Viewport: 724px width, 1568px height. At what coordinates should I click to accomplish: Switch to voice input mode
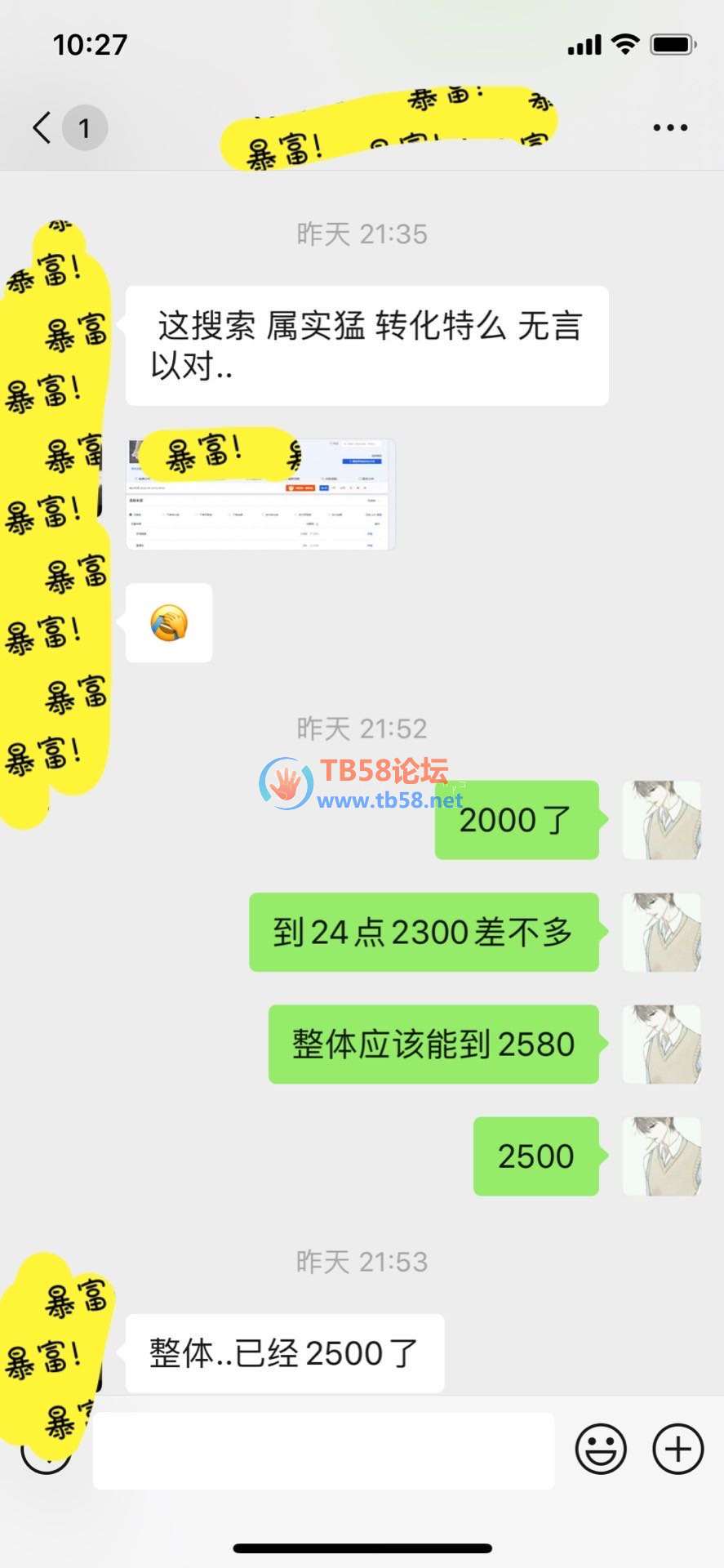45,1451
